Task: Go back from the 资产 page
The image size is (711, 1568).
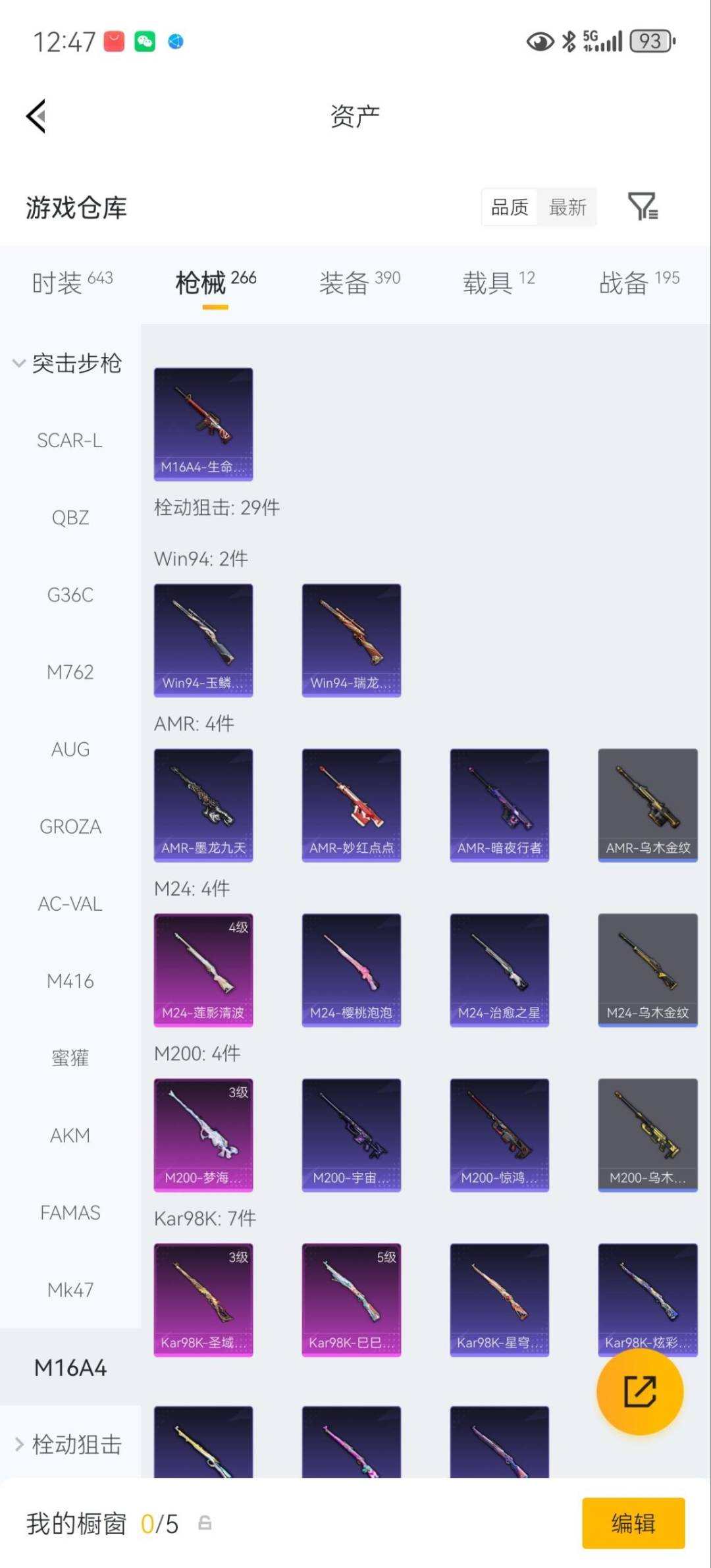Action: (x=37, y=117)
